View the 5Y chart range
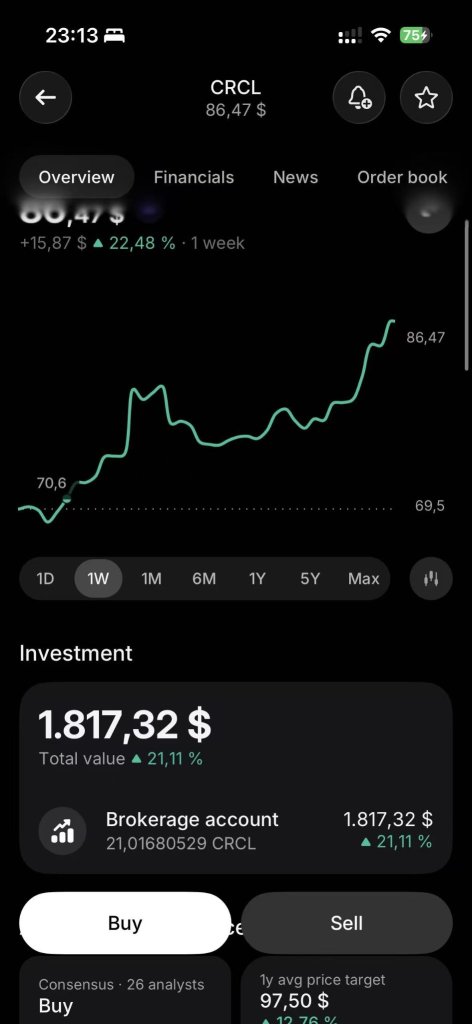 pyautogui.click(x=310, y=579)
